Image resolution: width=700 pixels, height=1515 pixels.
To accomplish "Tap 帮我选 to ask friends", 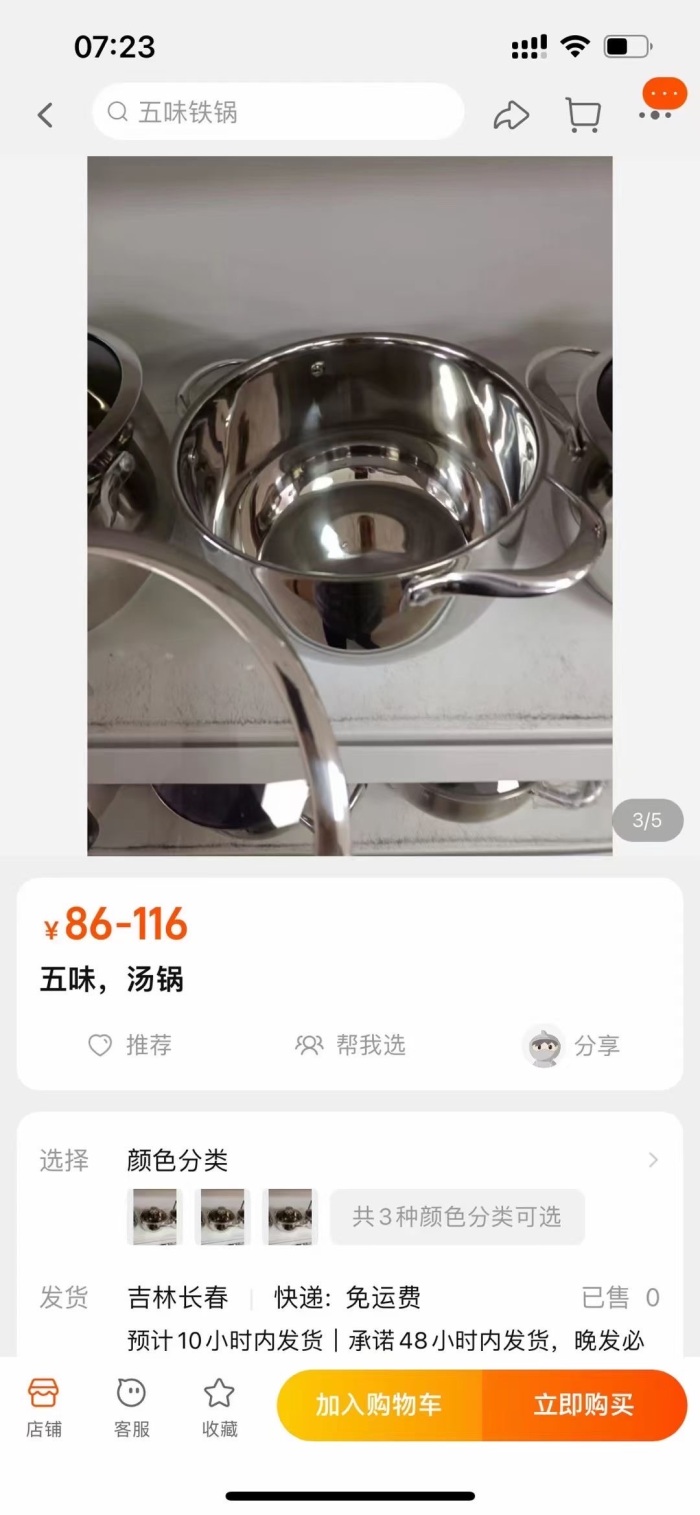I will point(350,1045).
